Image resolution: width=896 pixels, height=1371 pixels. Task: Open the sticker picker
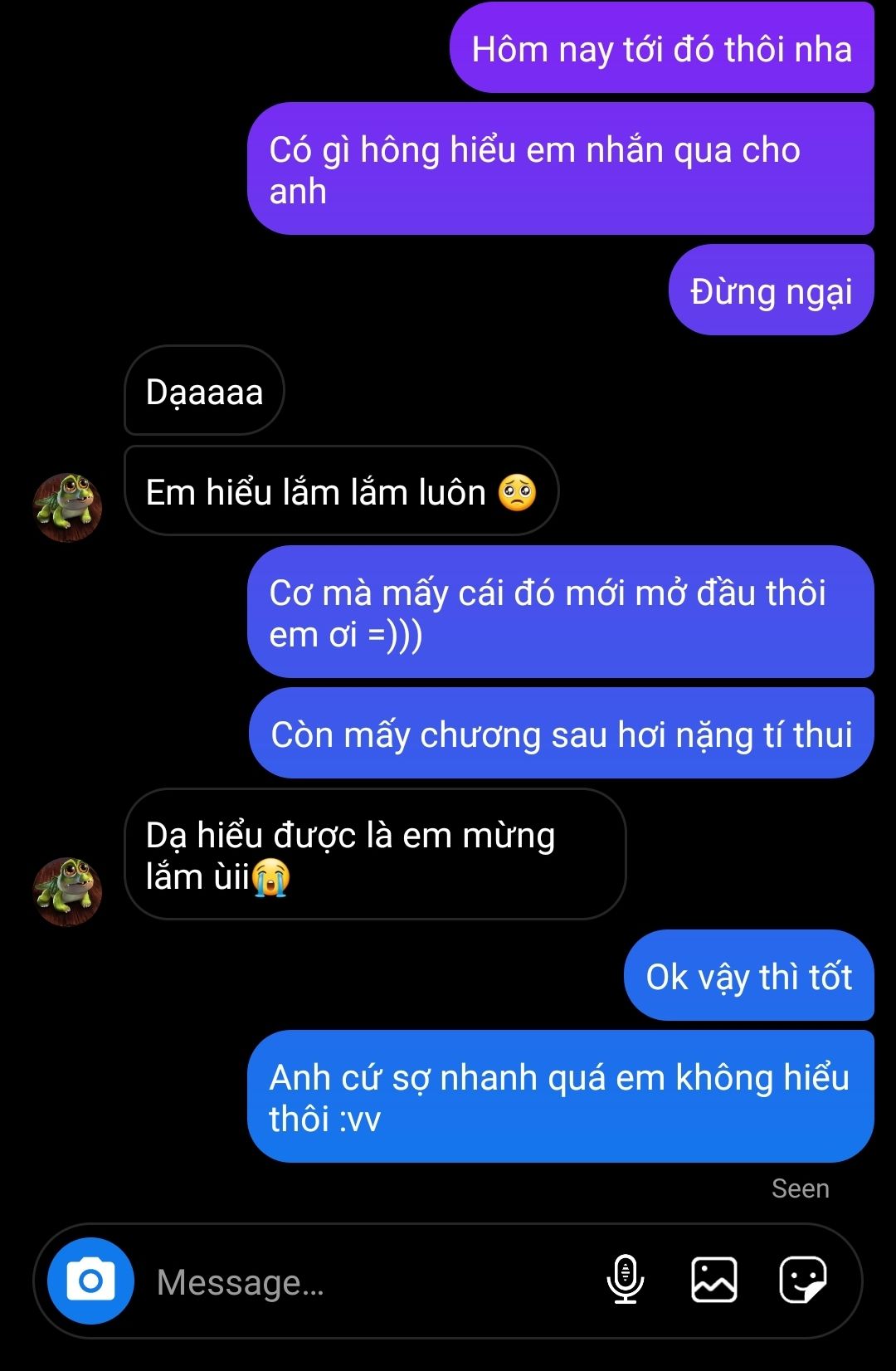click(x=802, y=1279)
